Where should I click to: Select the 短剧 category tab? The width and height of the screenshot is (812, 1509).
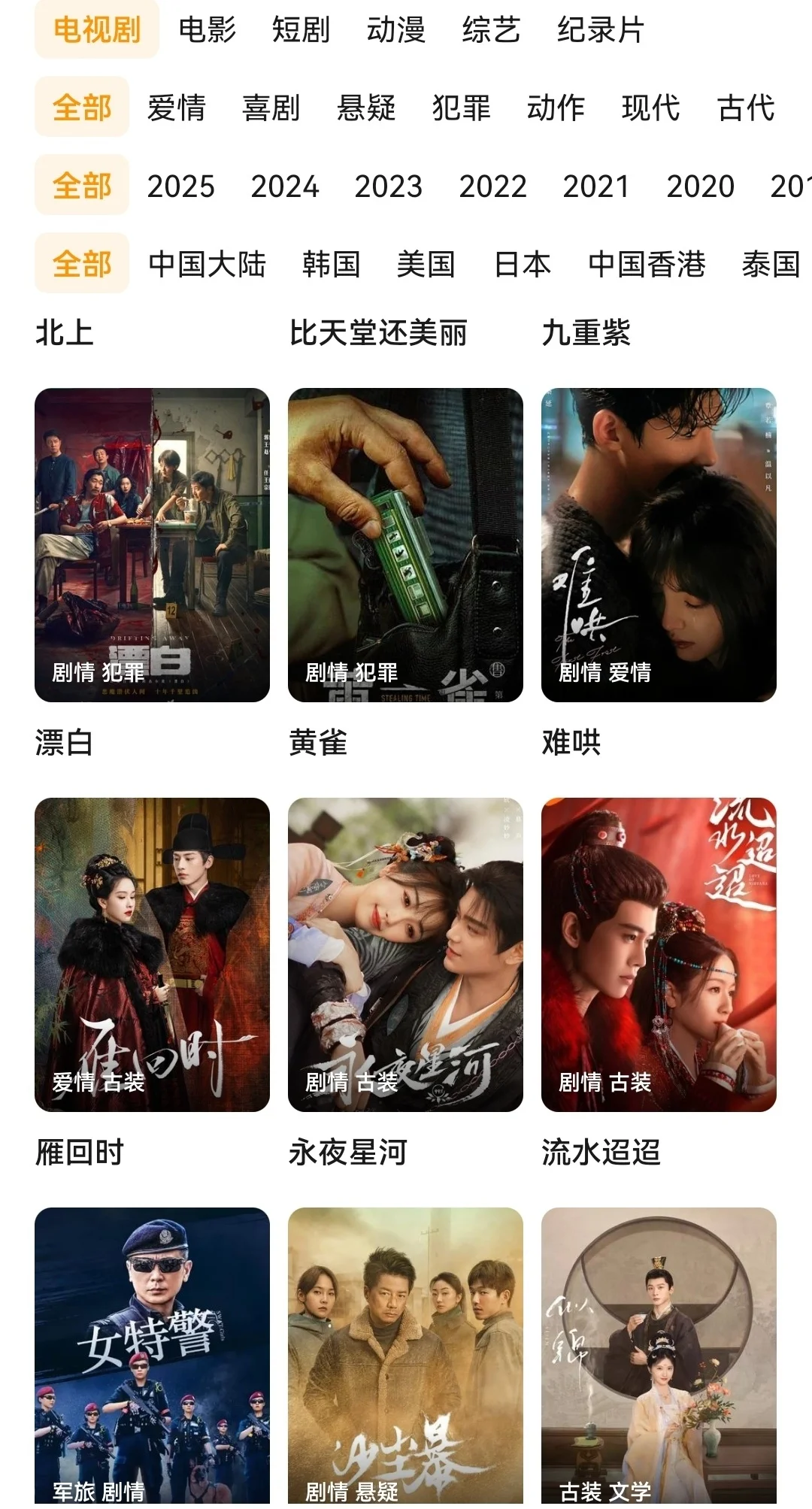(x=301, y=30)
